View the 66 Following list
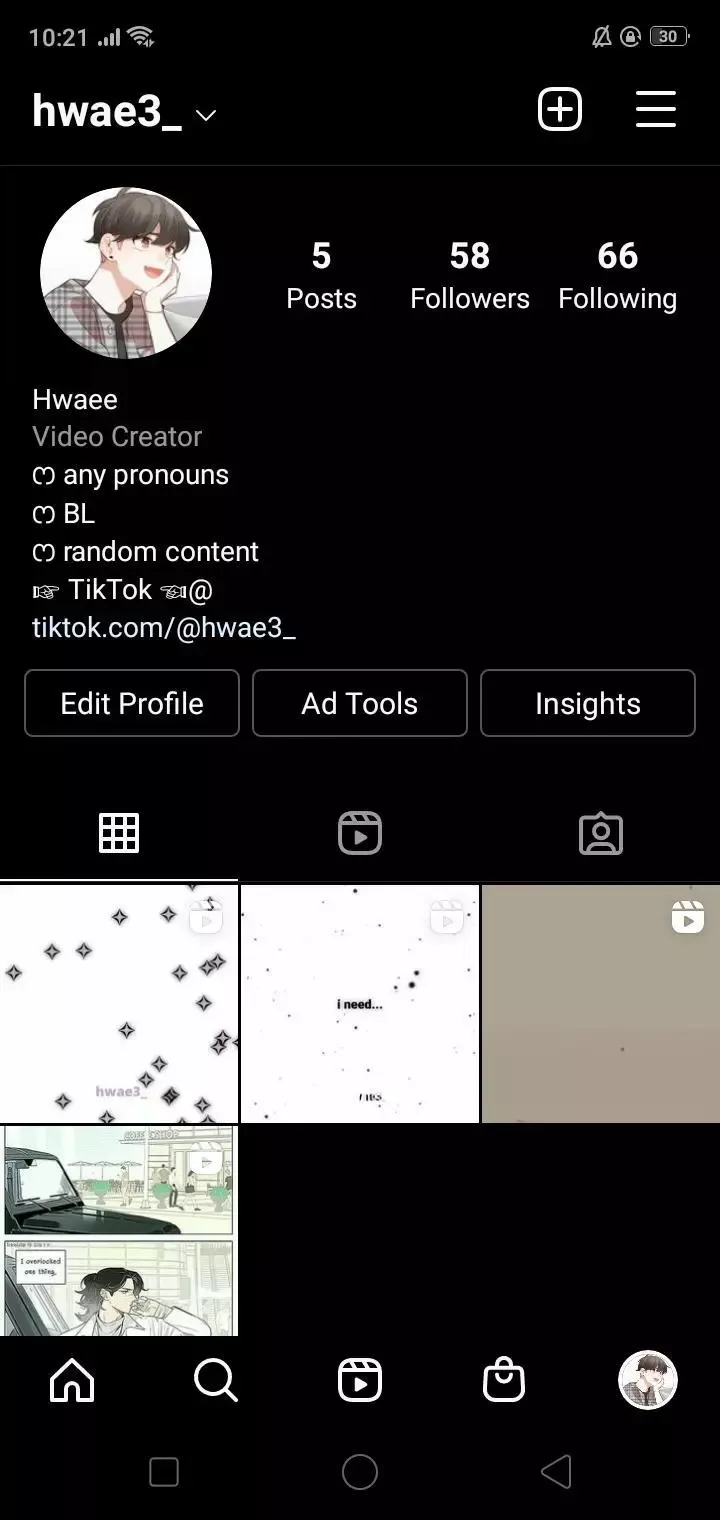Screen dimensions: 720x1520 coord(617,276)
